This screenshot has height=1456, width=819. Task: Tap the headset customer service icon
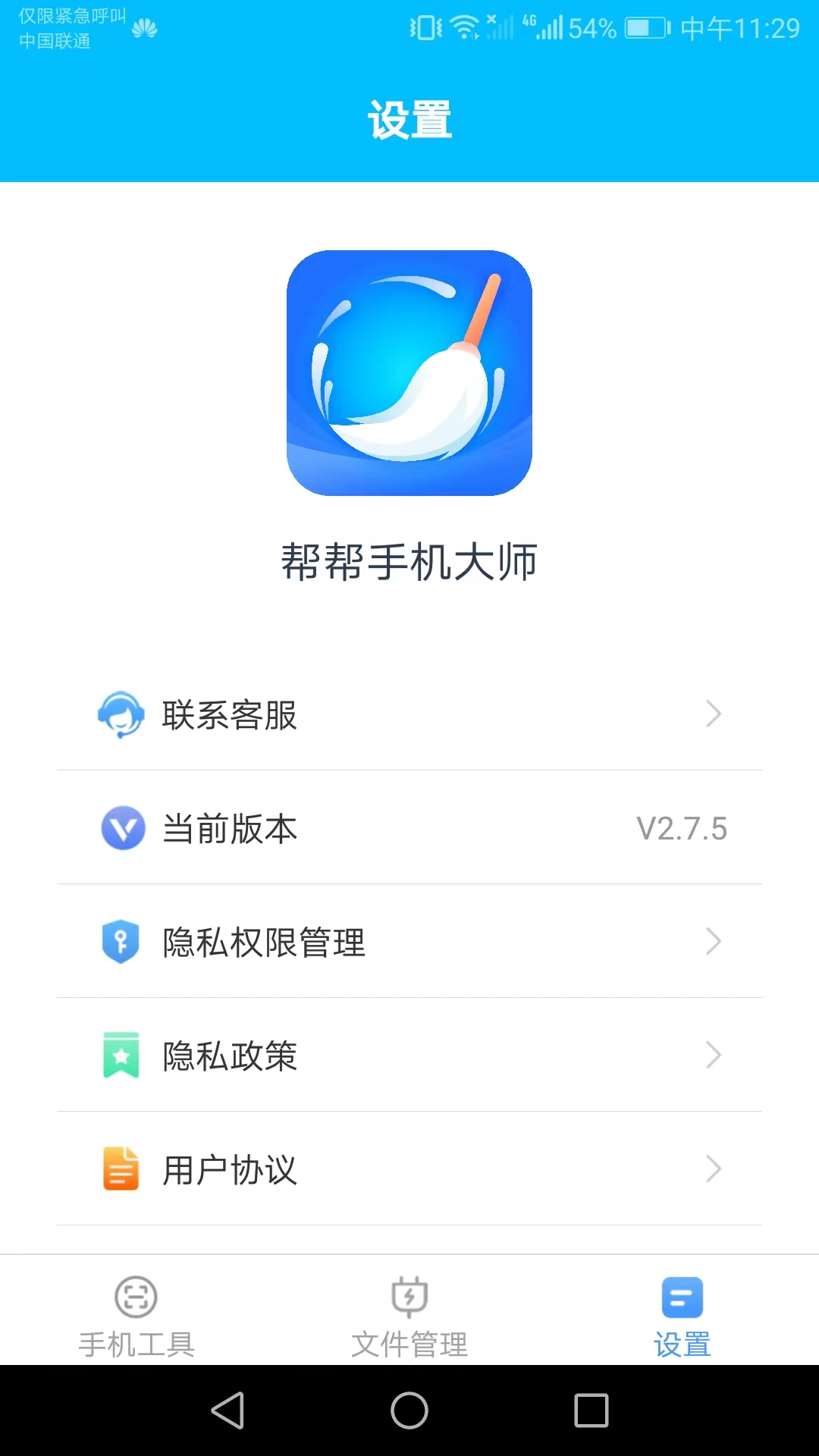click(121, 714)
